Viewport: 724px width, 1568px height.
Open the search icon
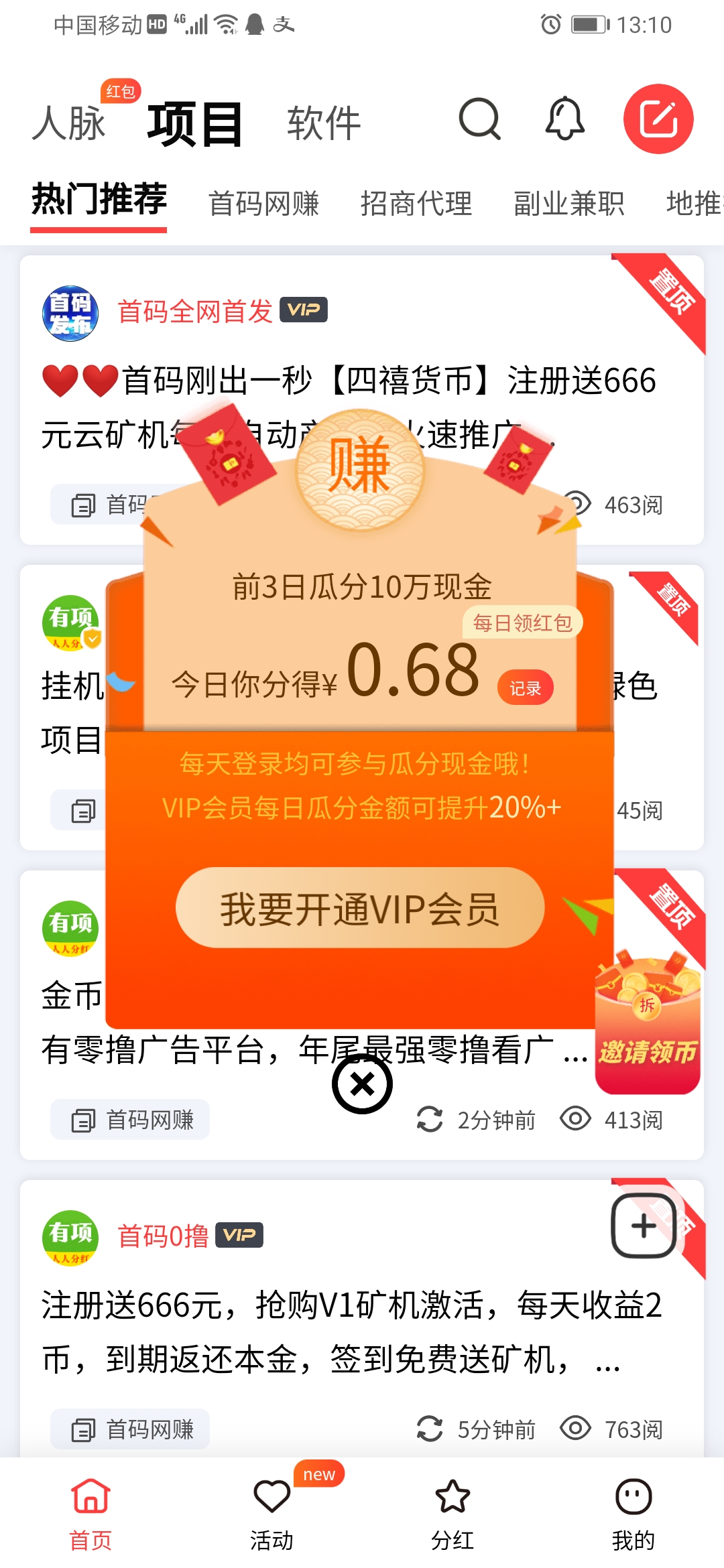(480, 119)
